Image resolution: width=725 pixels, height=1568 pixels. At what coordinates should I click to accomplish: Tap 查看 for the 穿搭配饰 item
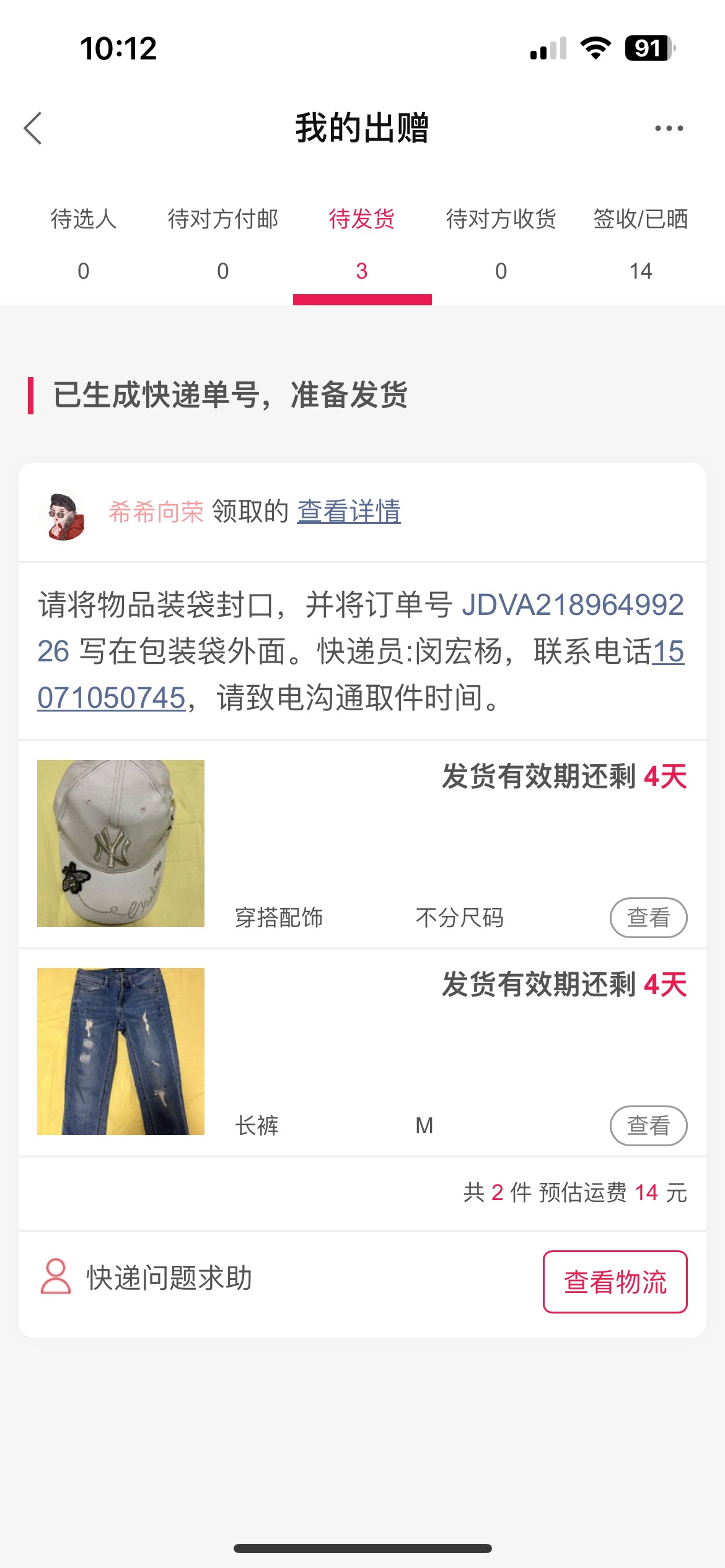649,918
